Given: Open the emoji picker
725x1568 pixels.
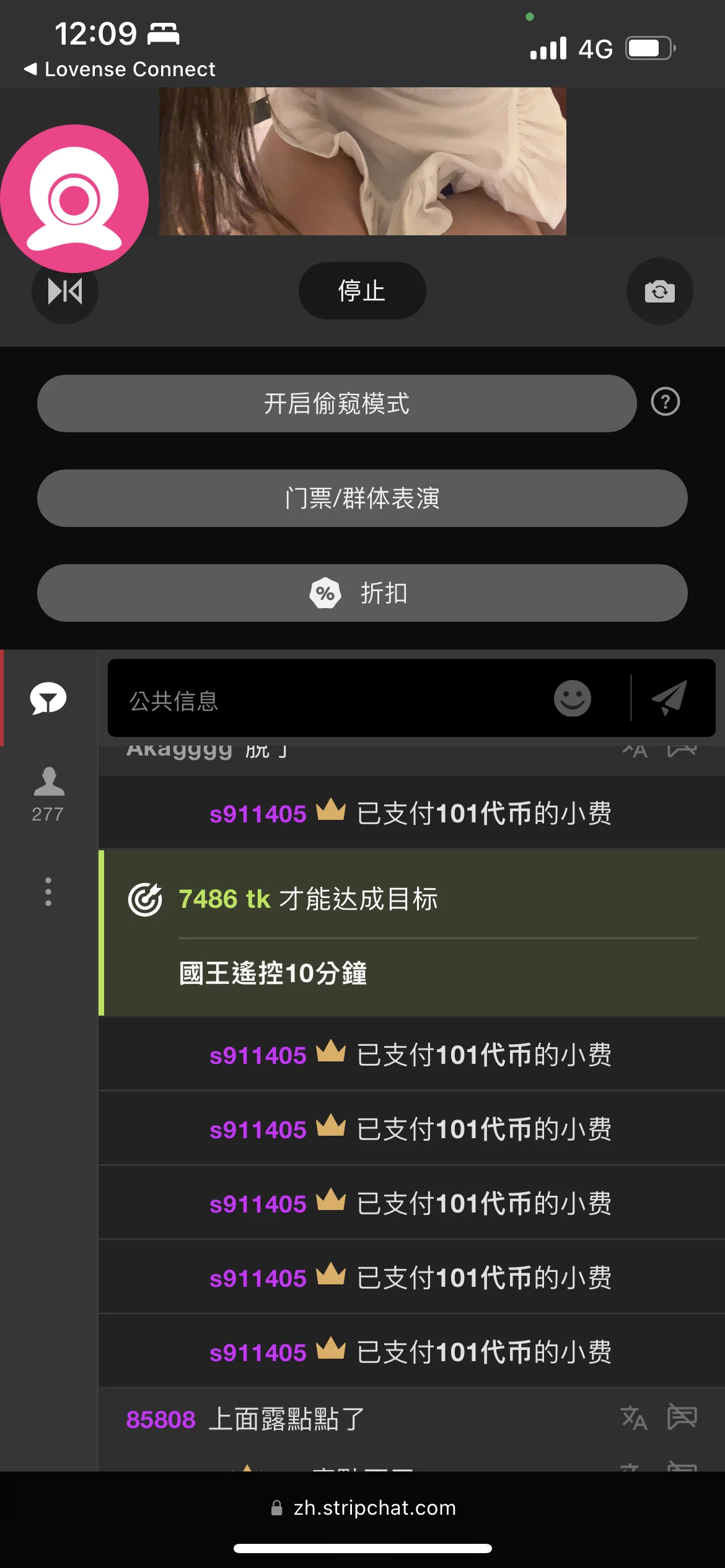Looking at the screenshot, I should [572, 699].
